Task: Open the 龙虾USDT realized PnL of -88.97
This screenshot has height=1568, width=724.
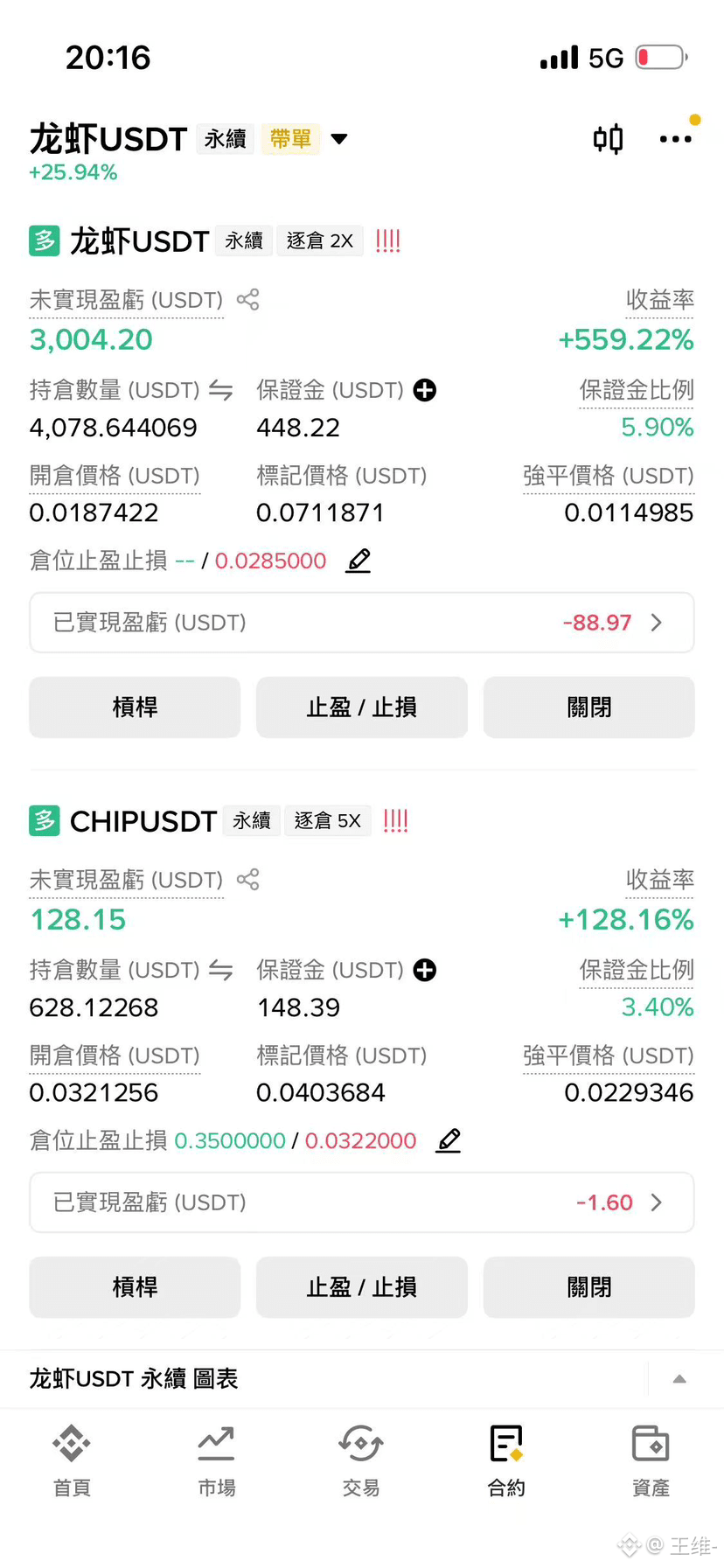Action: [x=362, y=623]
